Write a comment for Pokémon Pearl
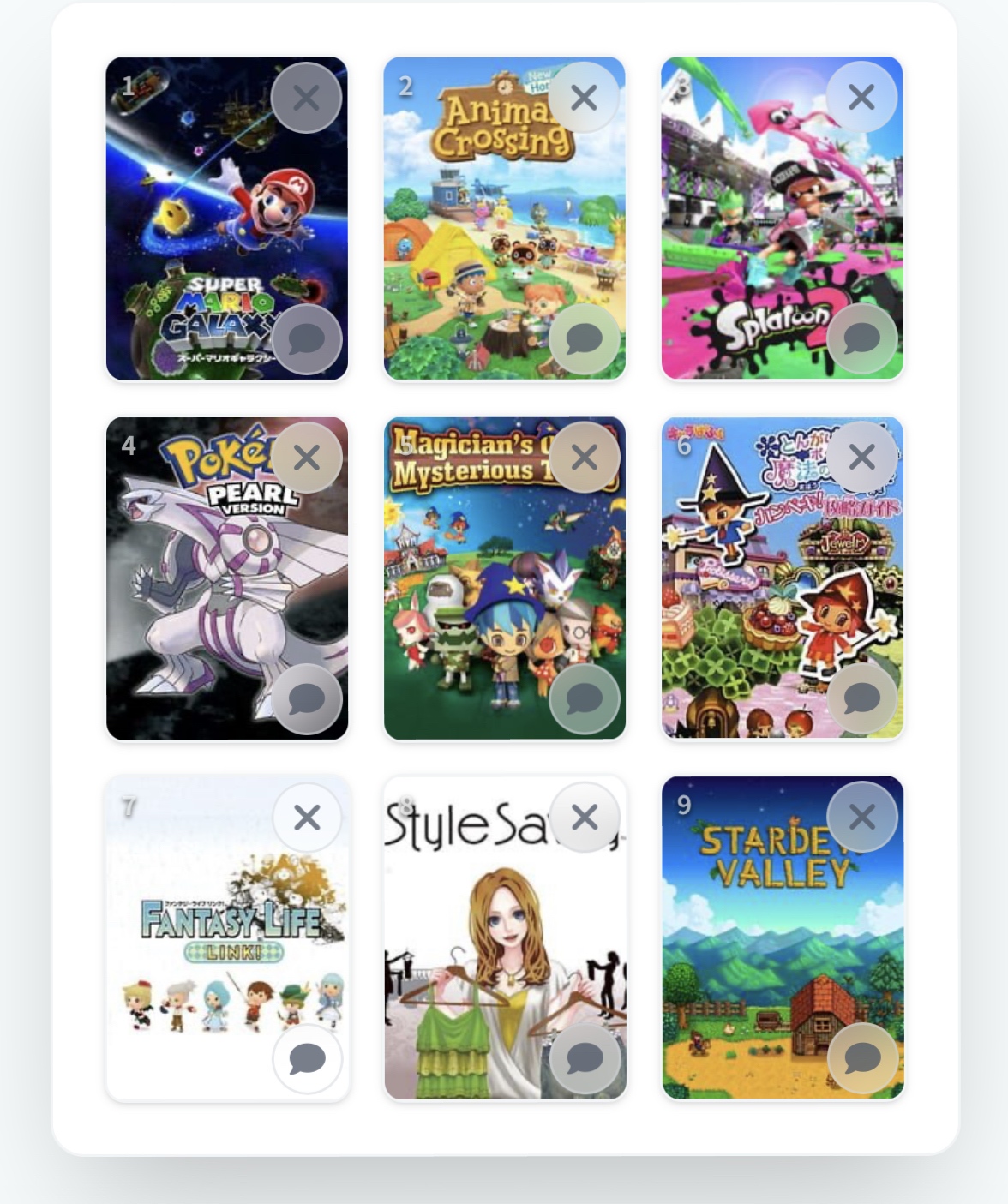This screenshot has height=1204, width=1008. tap(306, 699)
